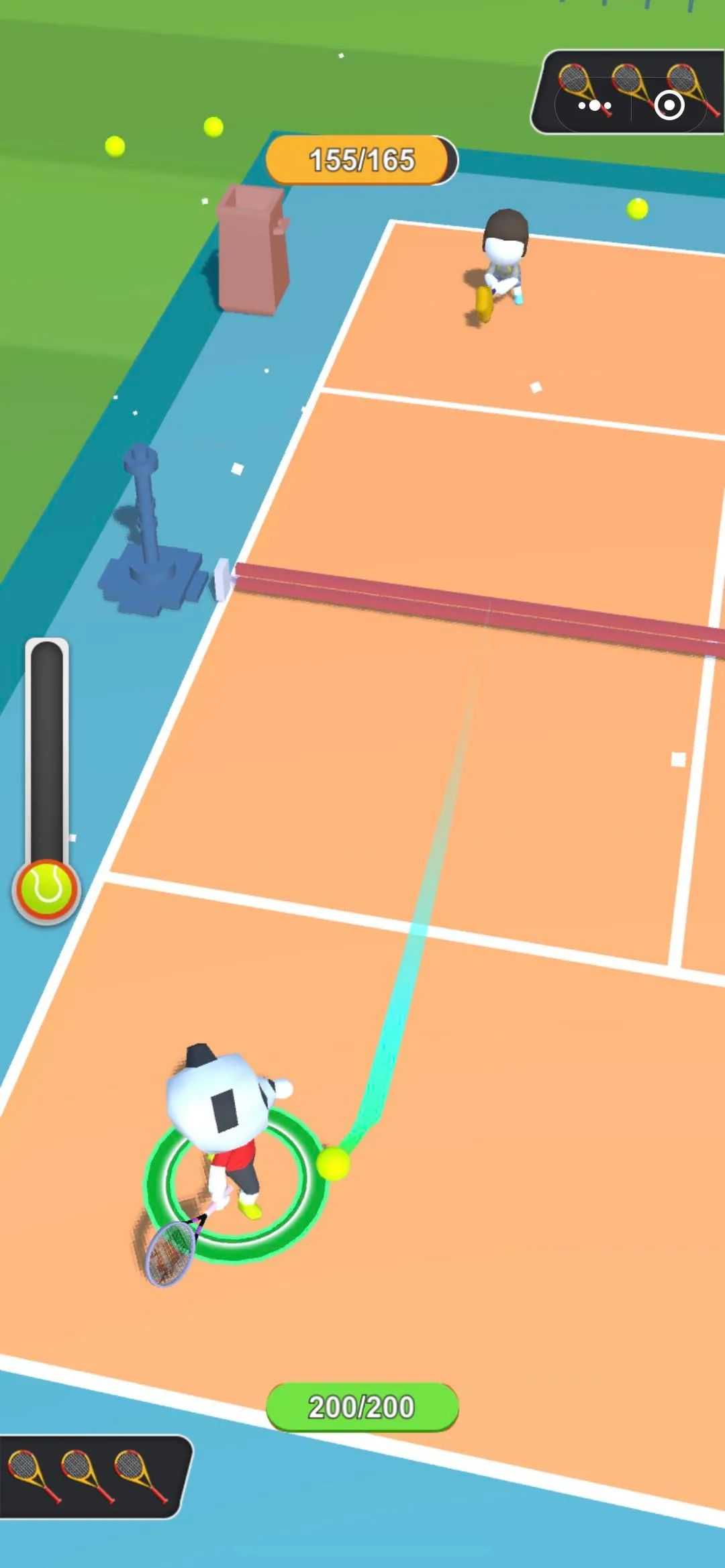The height and width of the screenshot is (1568, 725).
Task: Open the mini-program three-dot menu
Action: coord(595,105)
